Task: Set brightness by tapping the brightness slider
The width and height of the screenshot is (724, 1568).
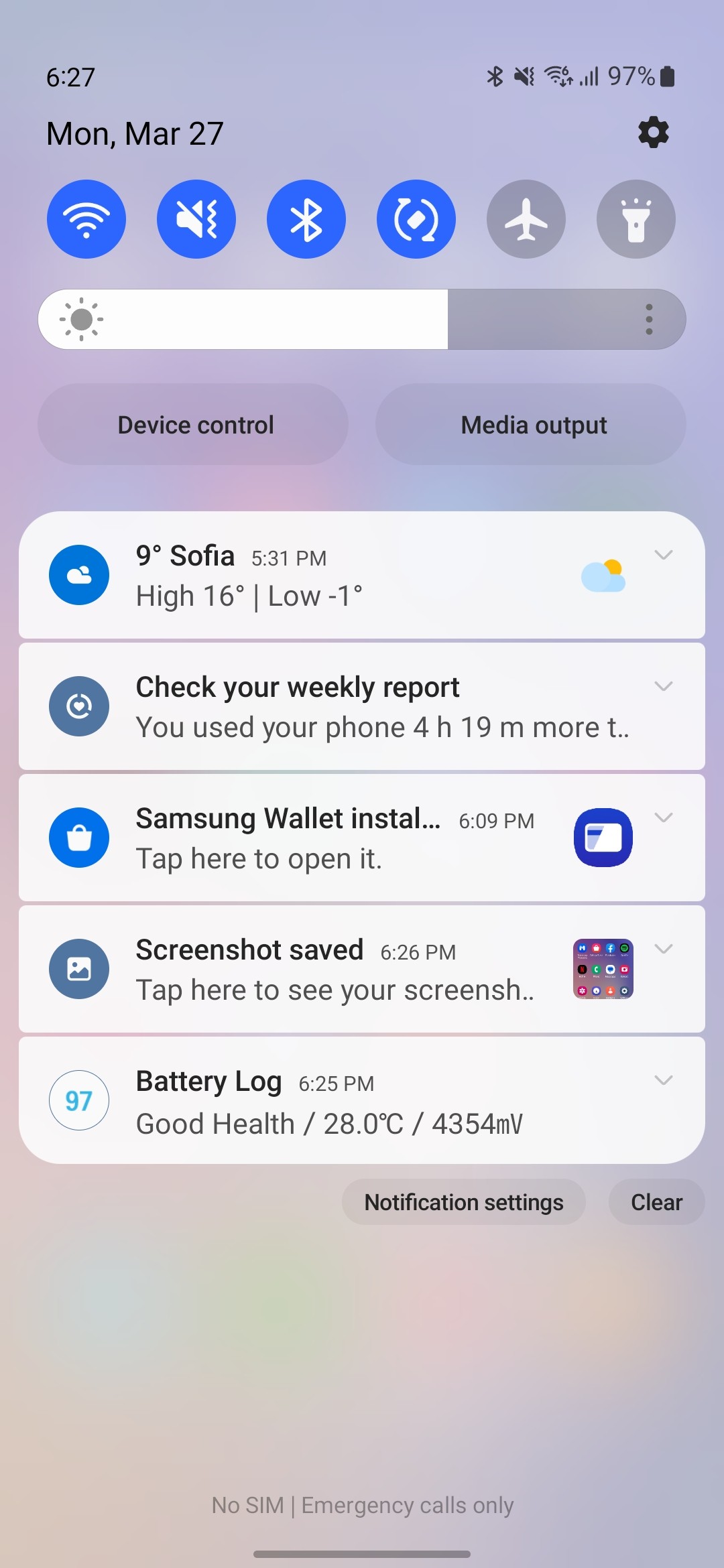Action: (x=335, y=320)
